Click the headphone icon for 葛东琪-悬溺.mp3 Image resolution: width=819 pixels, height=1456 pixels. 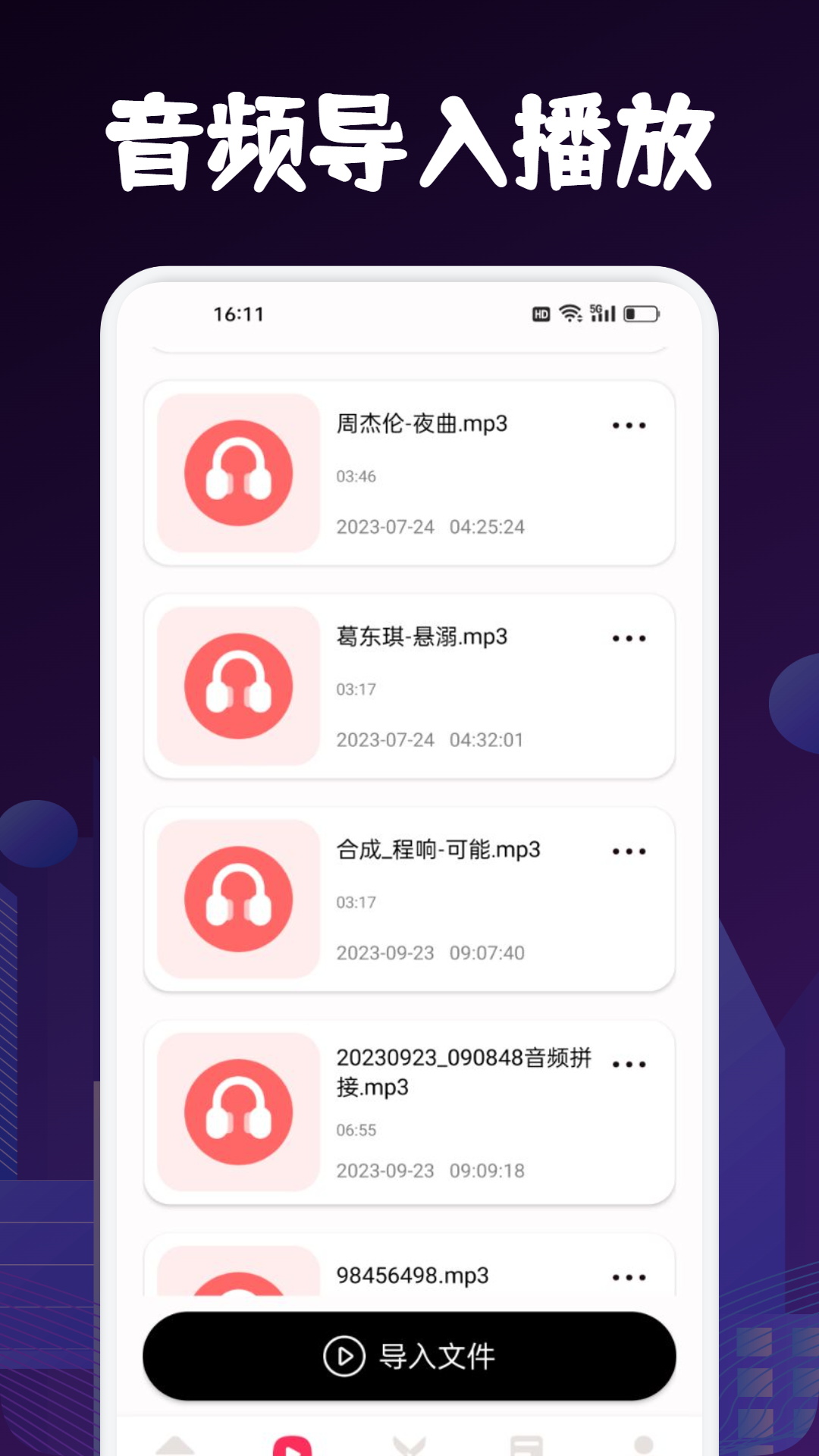point(239,685)
